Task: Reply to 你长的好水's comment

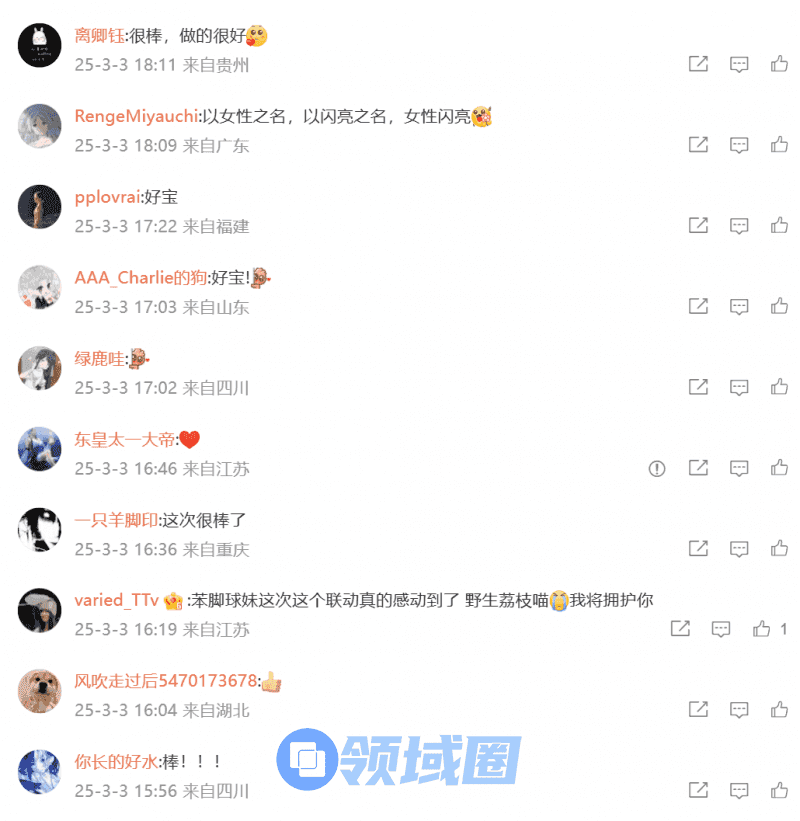Action: (738, 790)
